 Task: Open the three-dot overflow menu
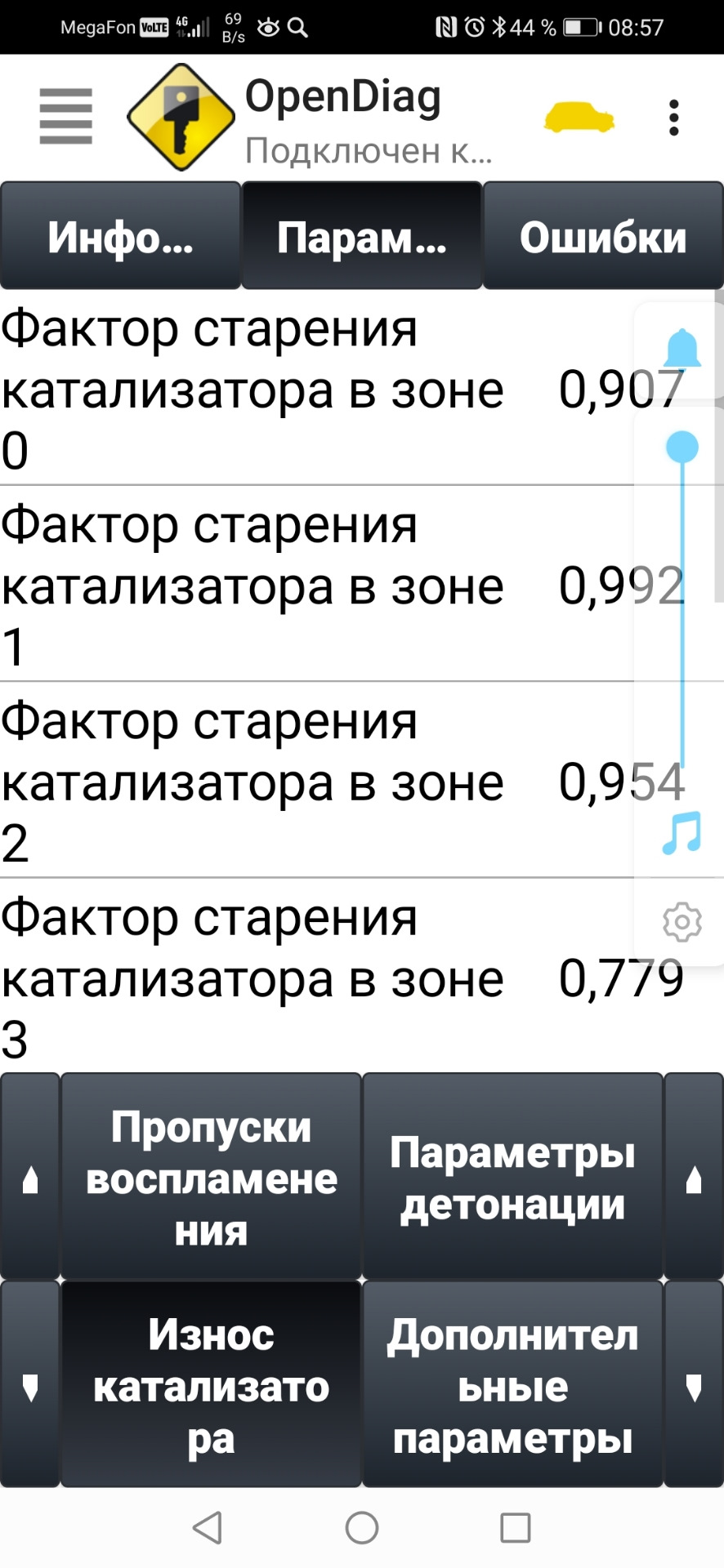tap(673, 118)
